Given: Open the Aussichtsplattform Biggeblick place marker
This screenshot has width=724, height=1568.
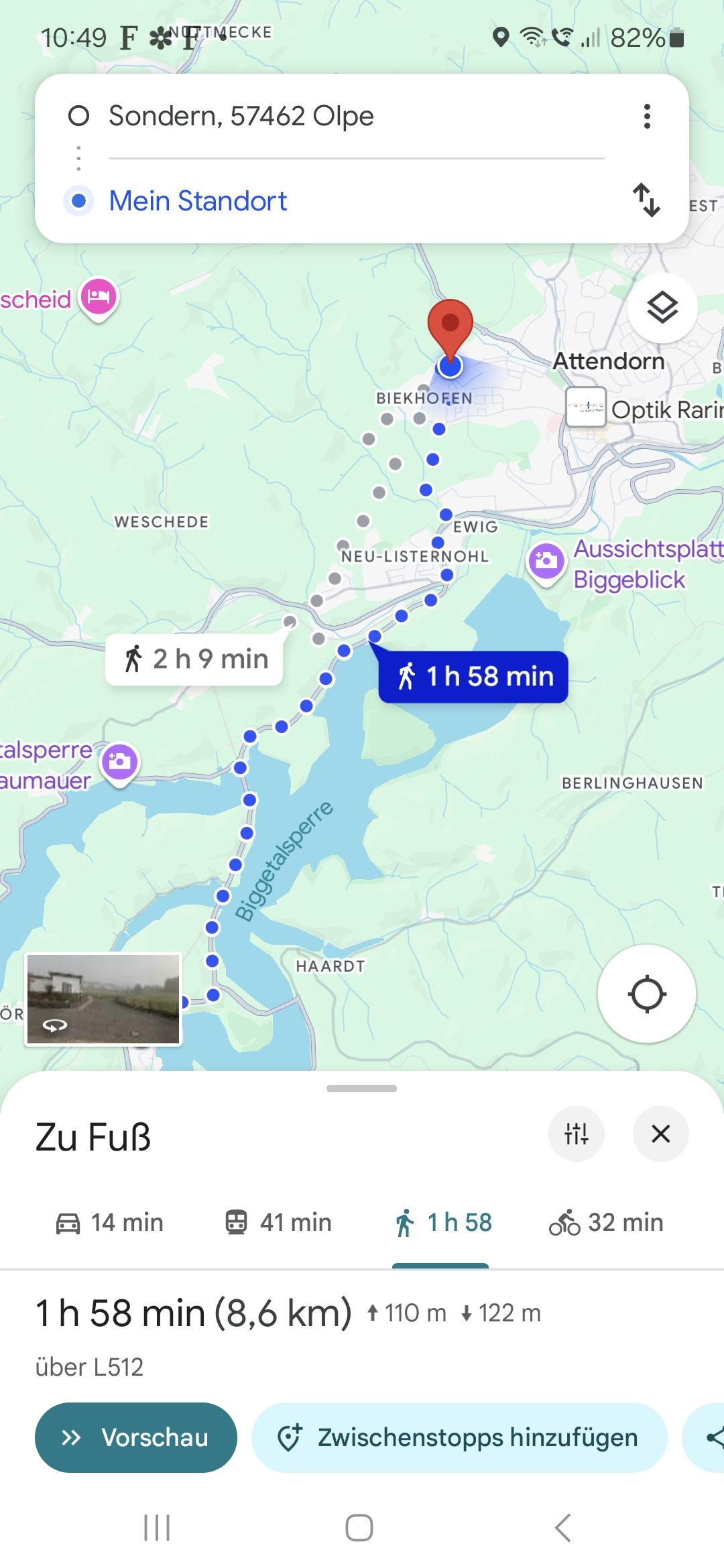Looking at the screenshot, I should (546, 562).
